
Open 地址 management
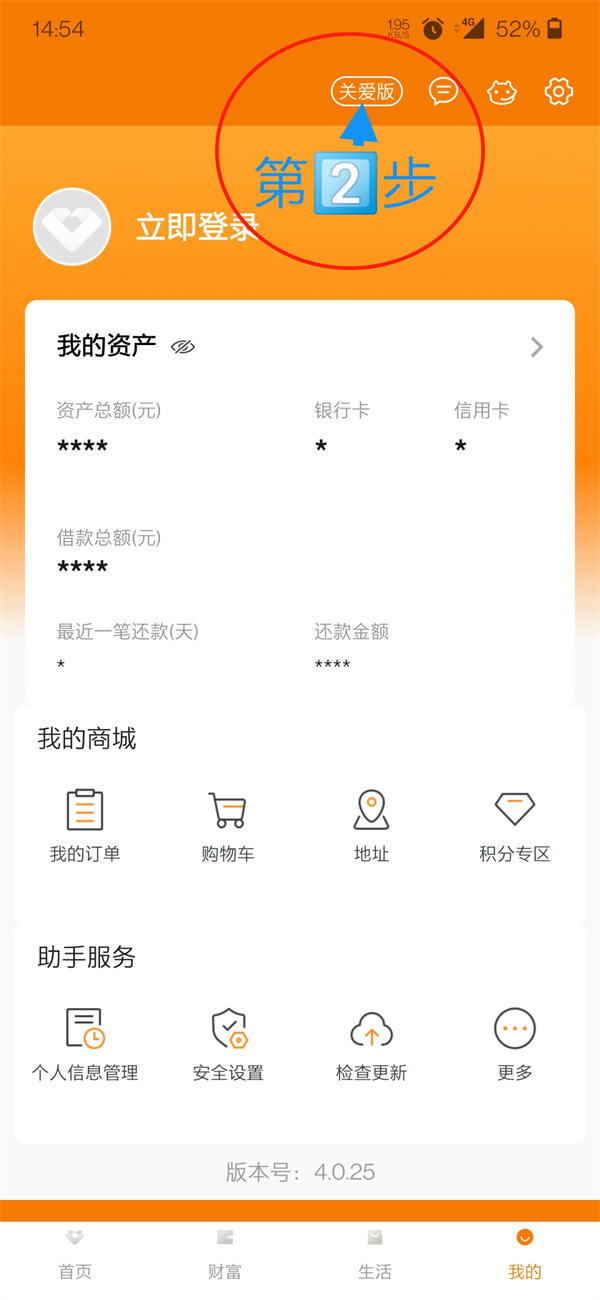coord(371,826)
